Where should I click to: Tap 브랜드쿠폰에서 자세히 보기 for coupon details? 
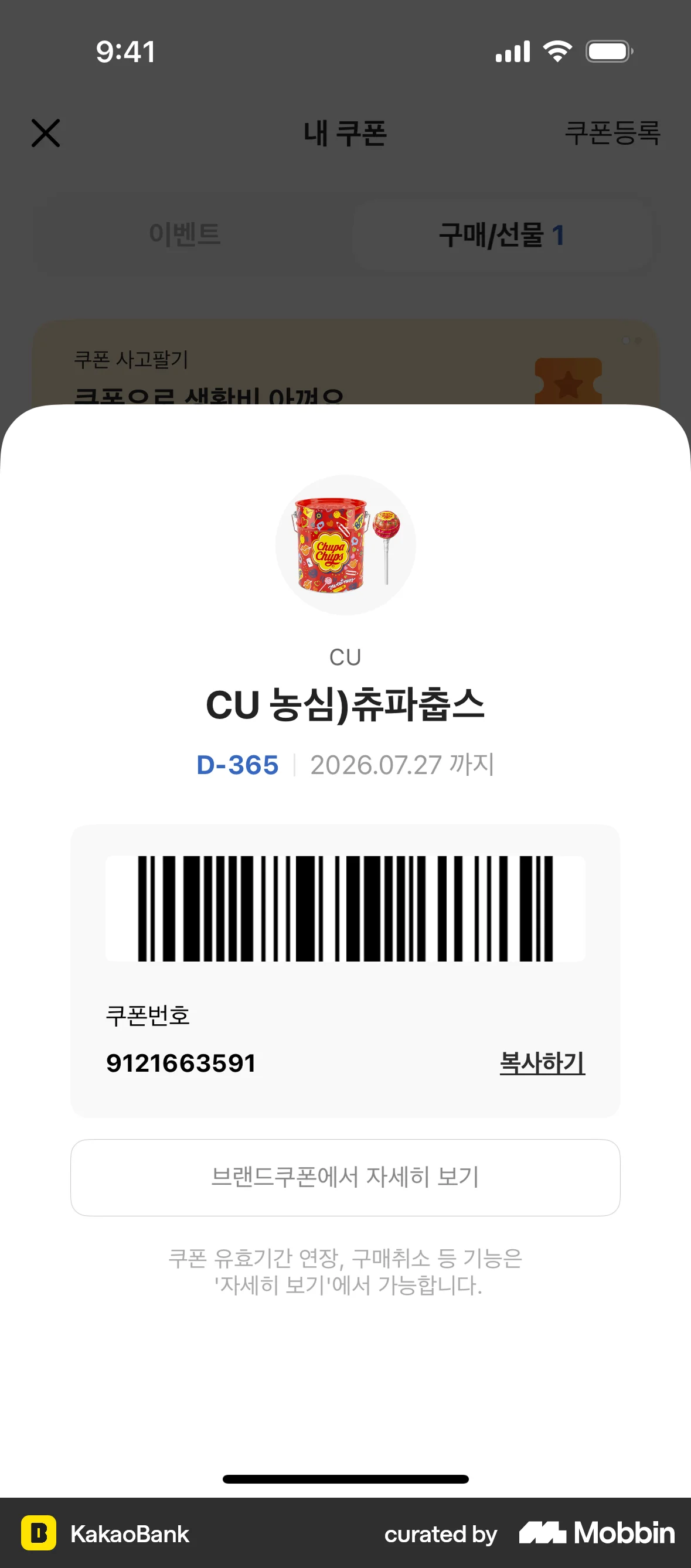[345, 1177]
